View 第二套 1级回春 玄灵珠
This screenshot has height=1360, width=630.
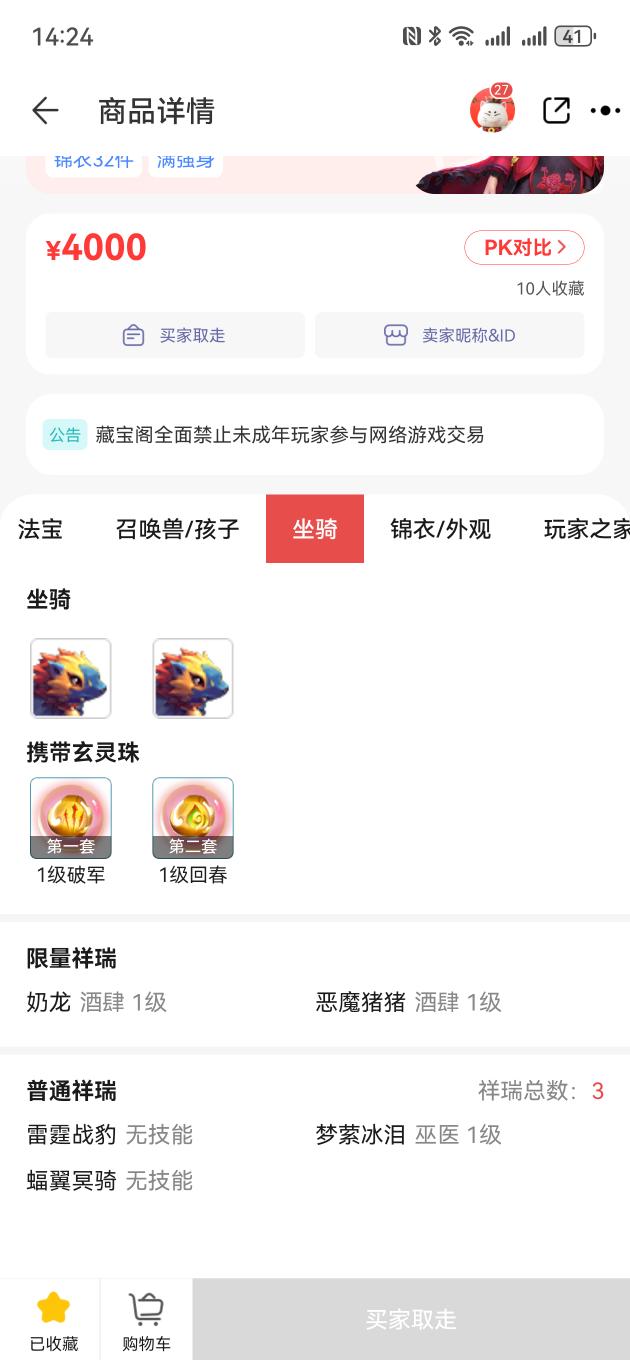(x=193, y=819)
